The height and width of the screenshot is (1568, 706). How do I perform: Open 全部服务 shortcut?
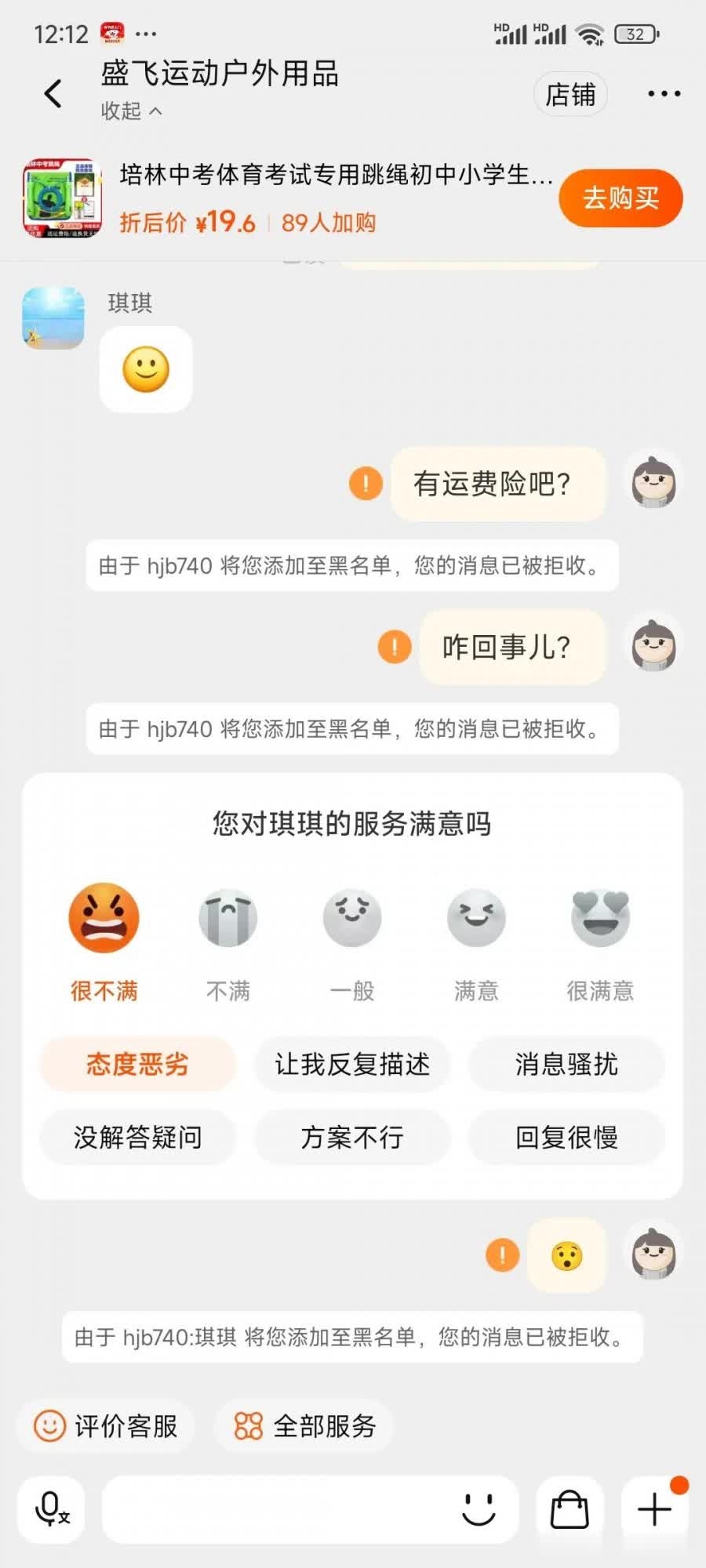click(x=304, y=1426)
